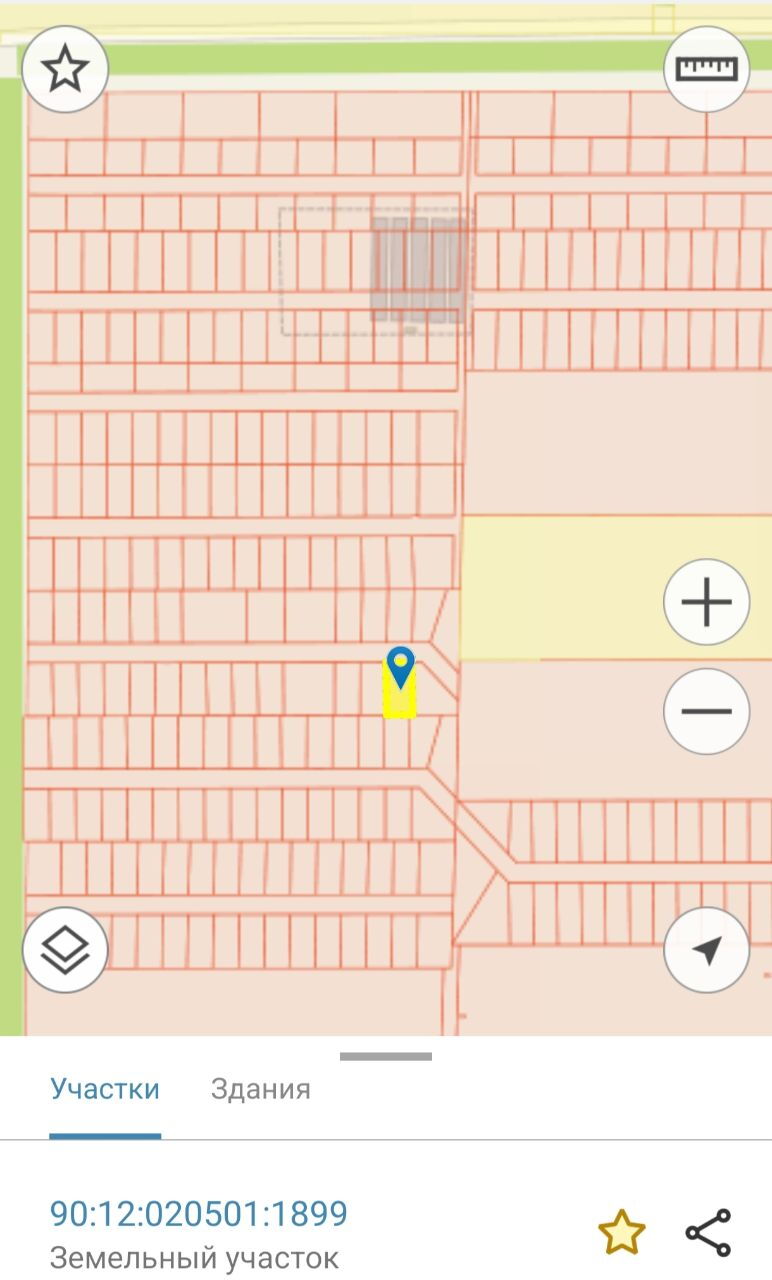This screenshot has height=1280, width=772.
Task: Open parcel 90:12:020501:1899 details
Action: (x=199, y=1213)
